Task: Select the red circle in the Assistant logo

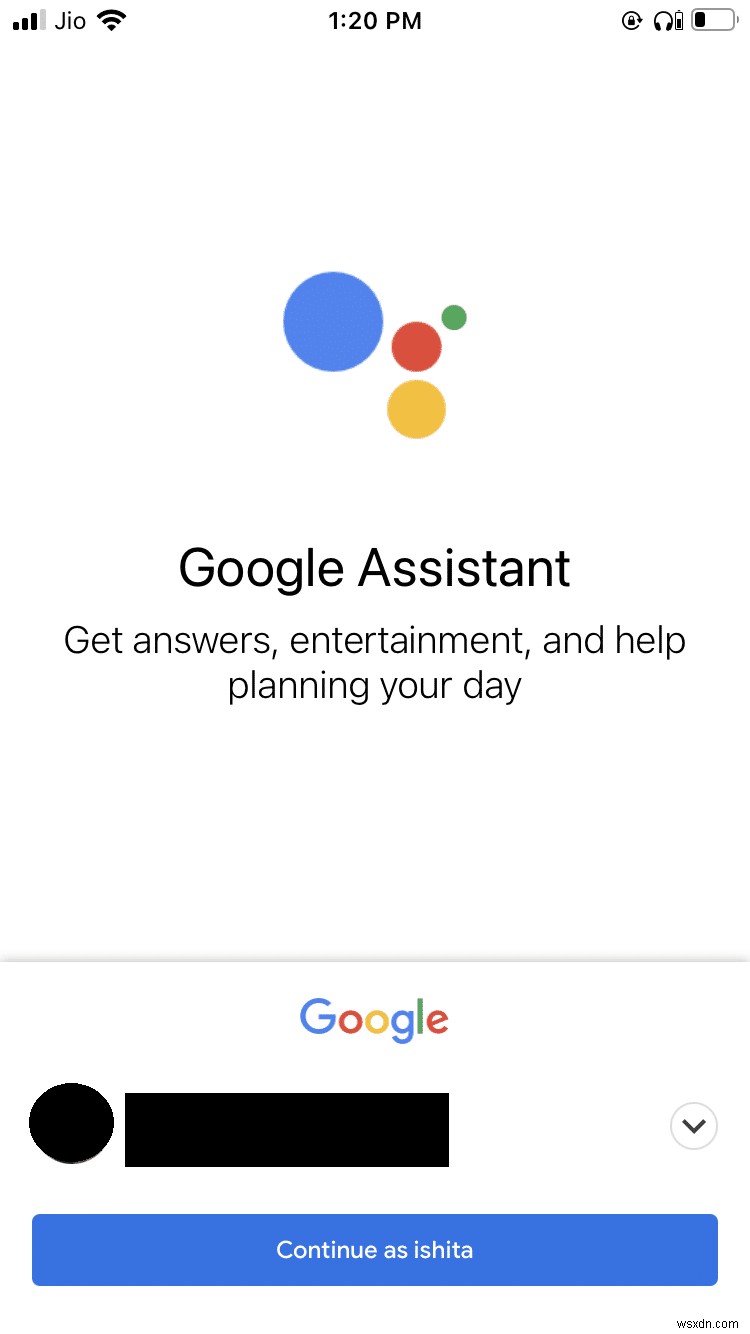Action: [x=417, y=348]
